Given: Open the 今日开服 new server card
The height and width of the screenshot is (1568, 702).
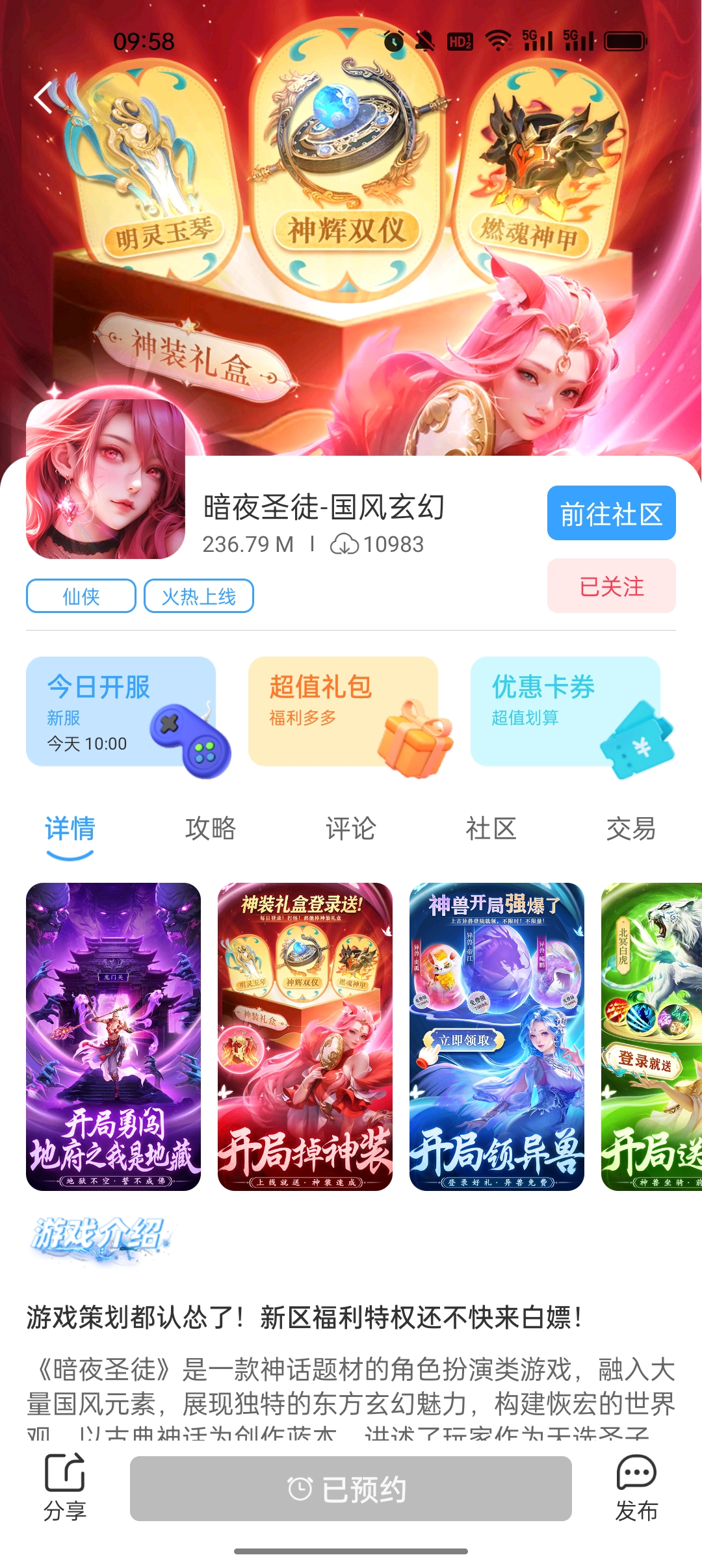Looking at the screenshot, I should point(122,712).
